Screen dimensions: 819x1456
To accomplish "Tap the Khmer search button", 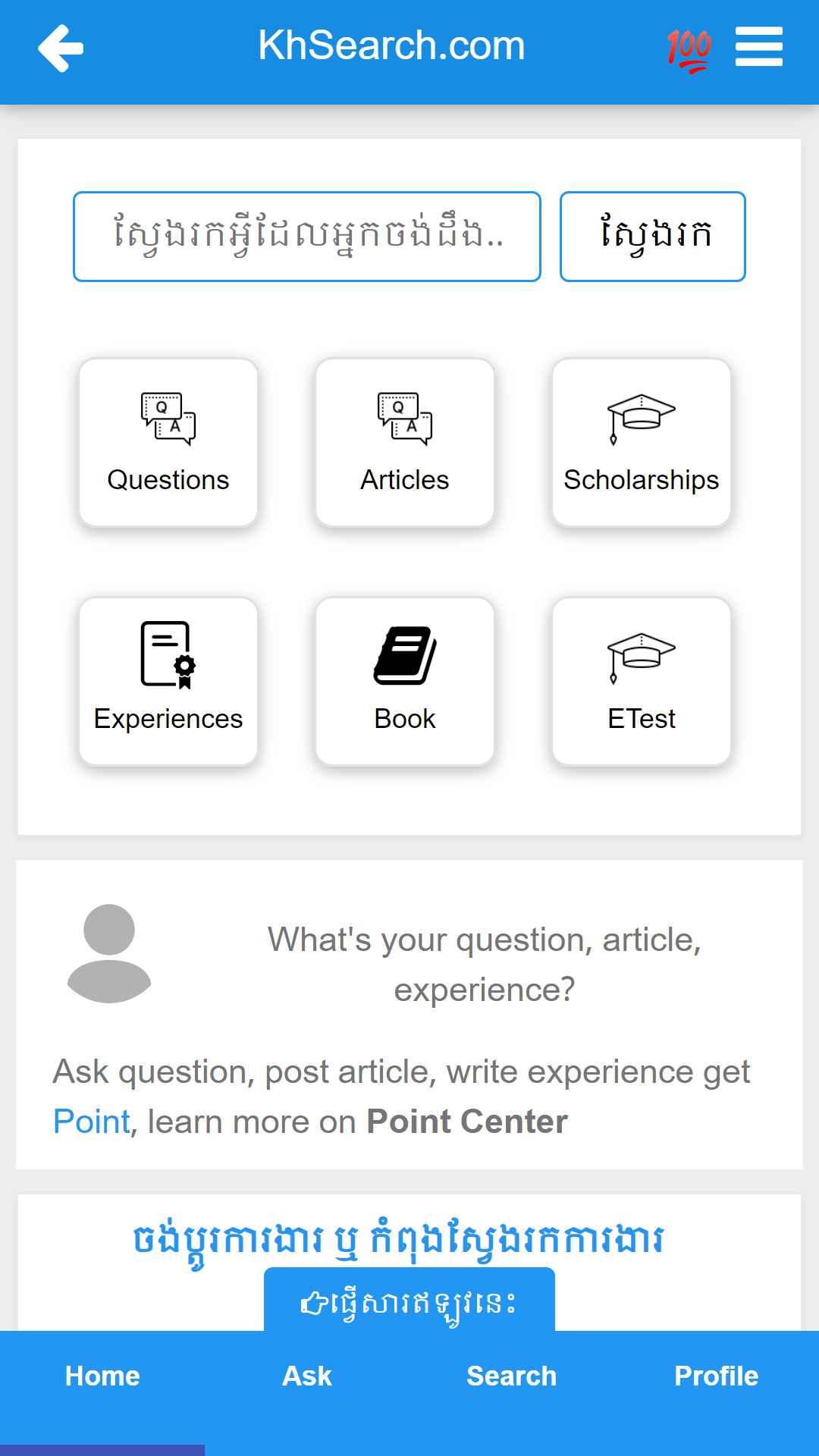I will tap(653, 237).
